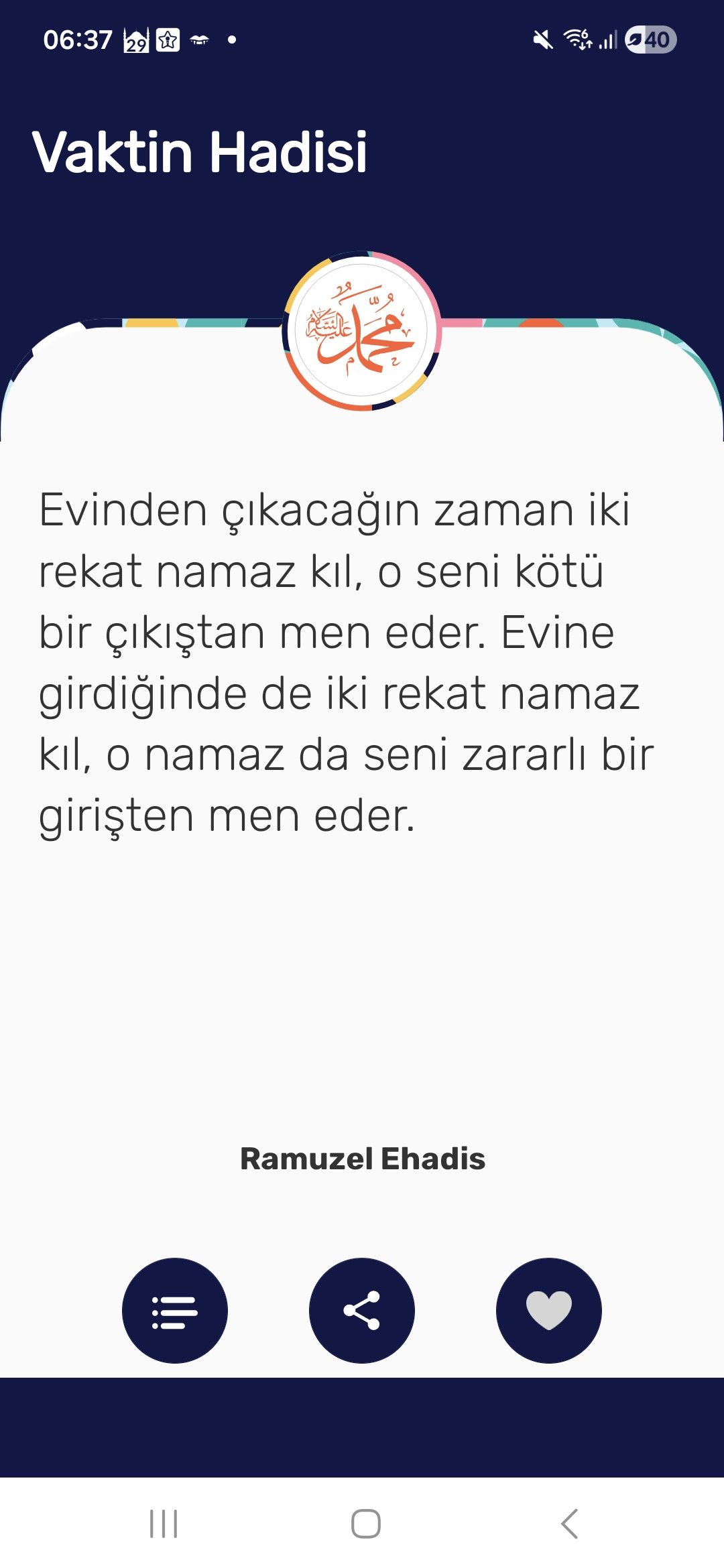Go back using the system back button
724x1568 pixels.
pos(568,1524)
